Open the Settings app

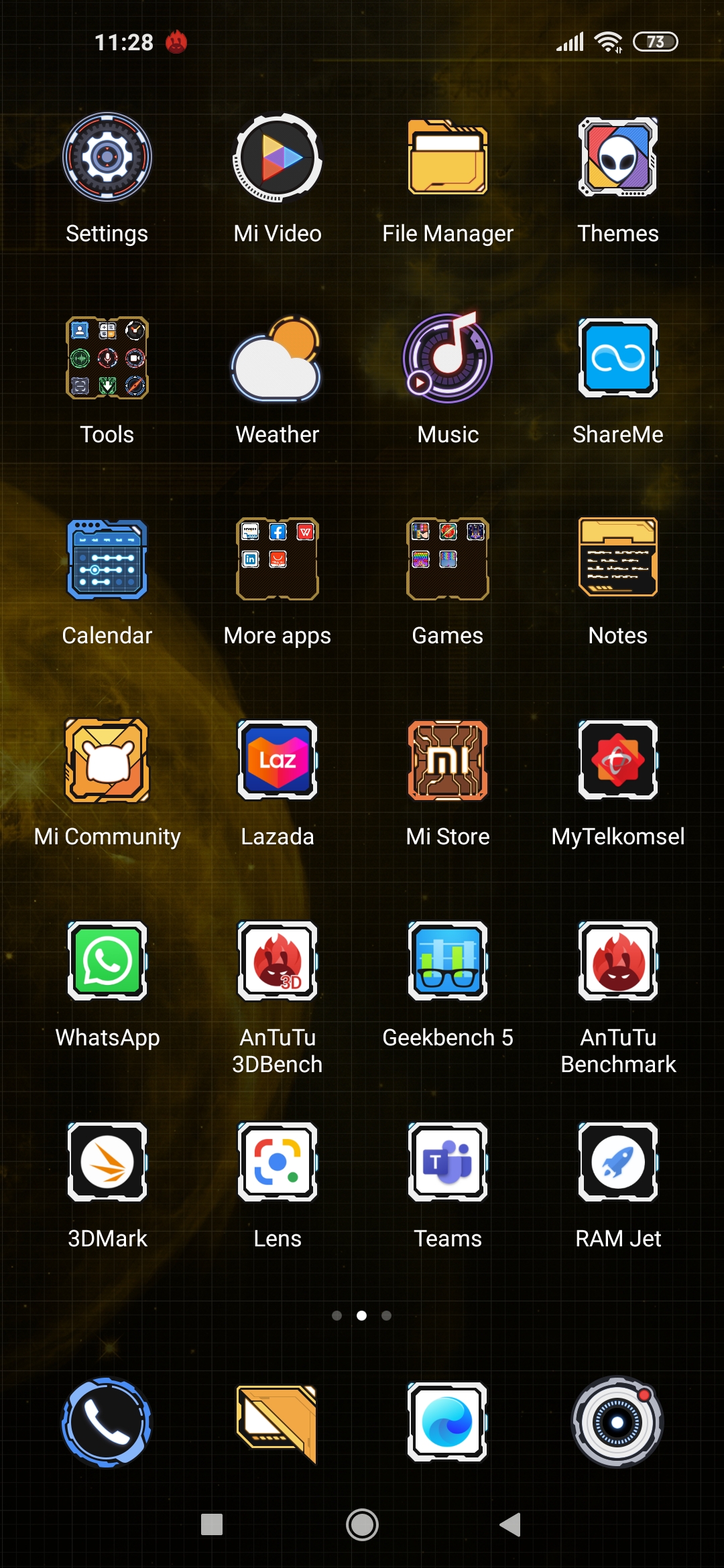click(x=107, y=157)
